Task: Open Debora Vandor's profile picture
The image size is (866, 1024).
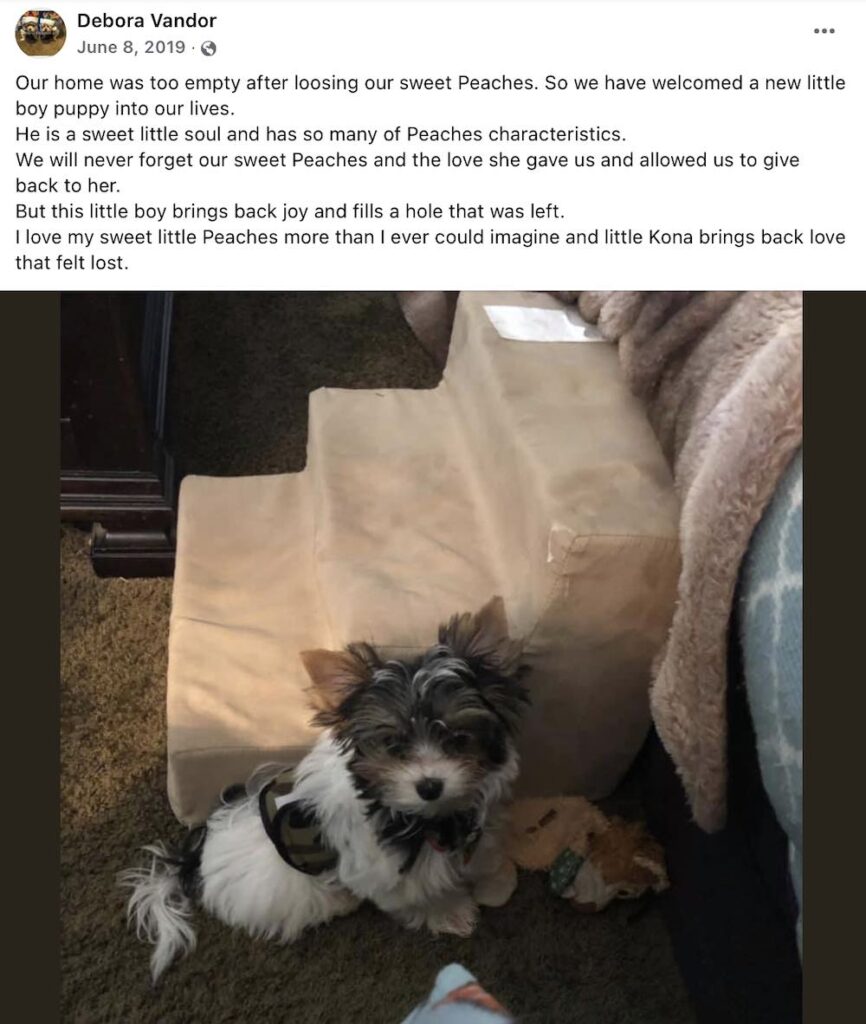Action: [40, 33]
